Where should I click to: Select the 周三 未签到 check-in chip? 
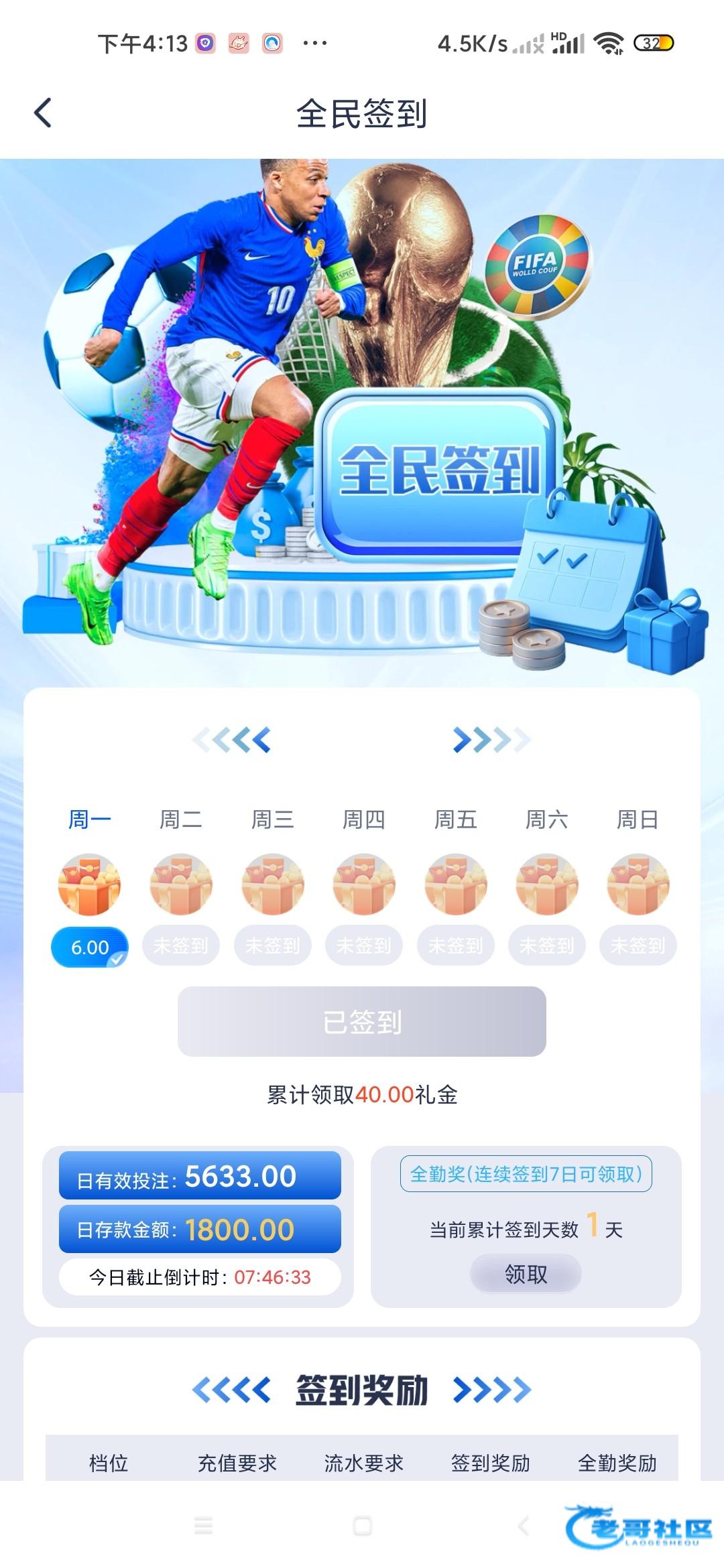272,945
